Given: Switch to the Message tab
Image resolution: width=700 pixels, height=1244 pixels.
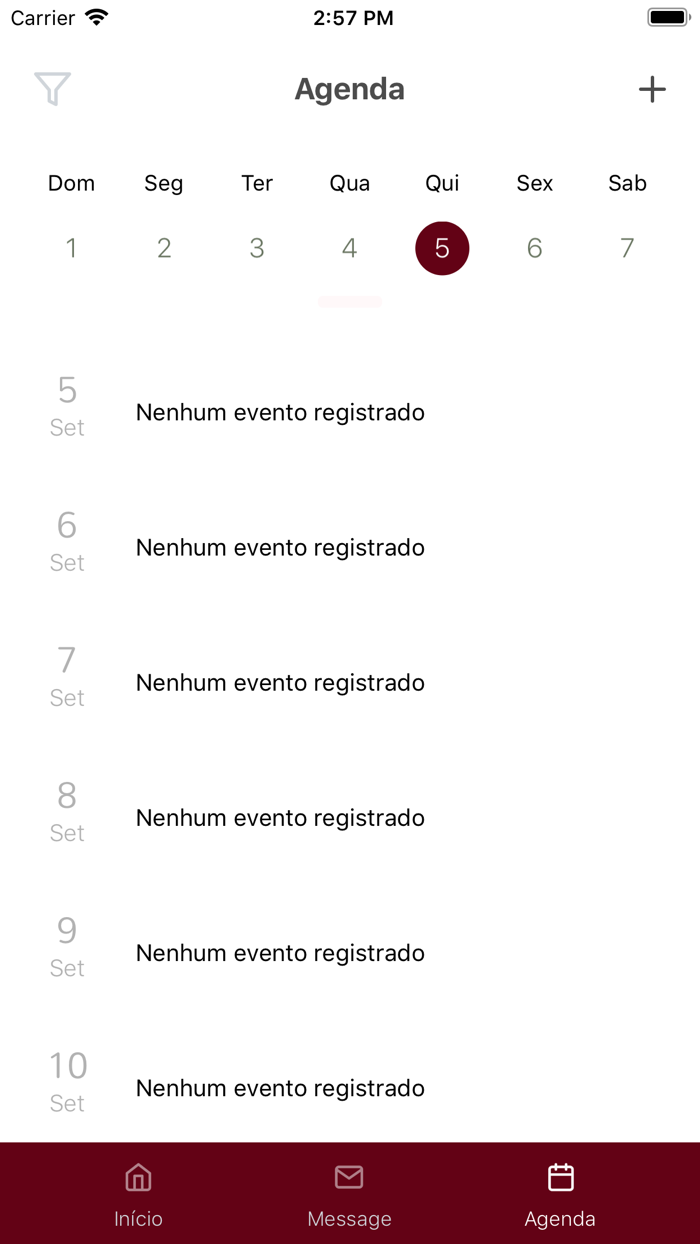Looking at the screenshot, I should pos(349,1194).
